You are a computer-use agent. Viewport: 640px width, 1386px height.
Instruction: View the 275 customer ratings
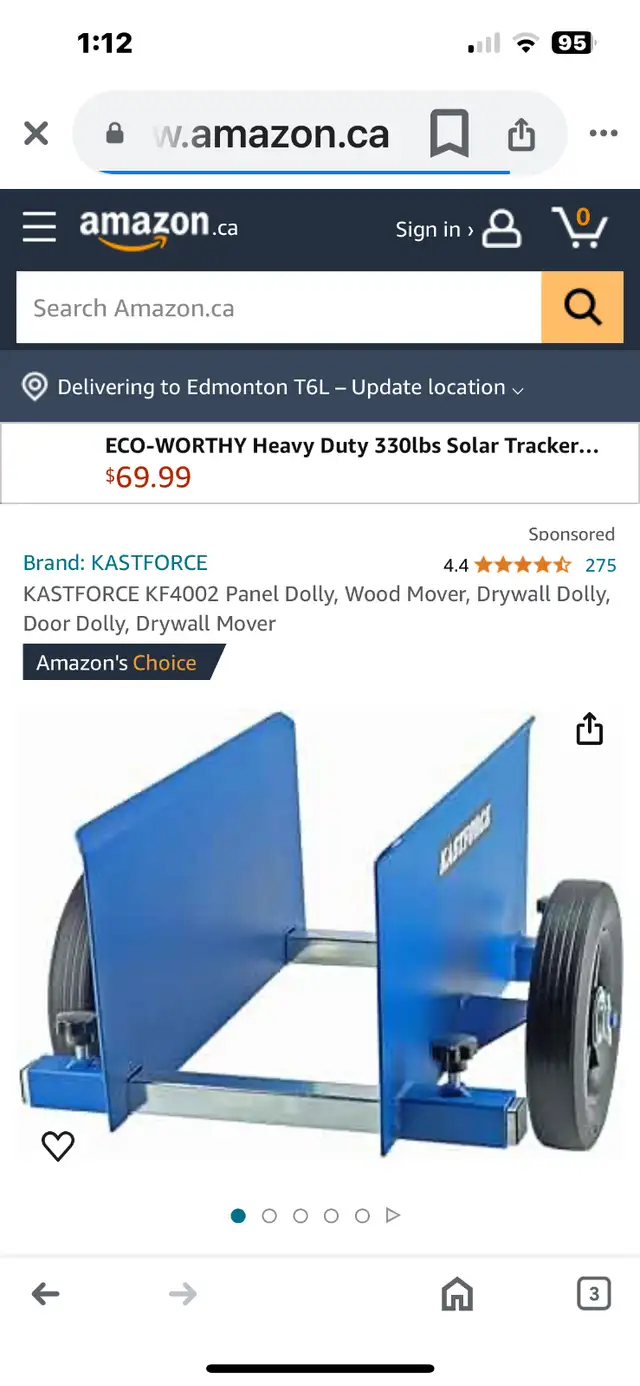coord(600,565)
